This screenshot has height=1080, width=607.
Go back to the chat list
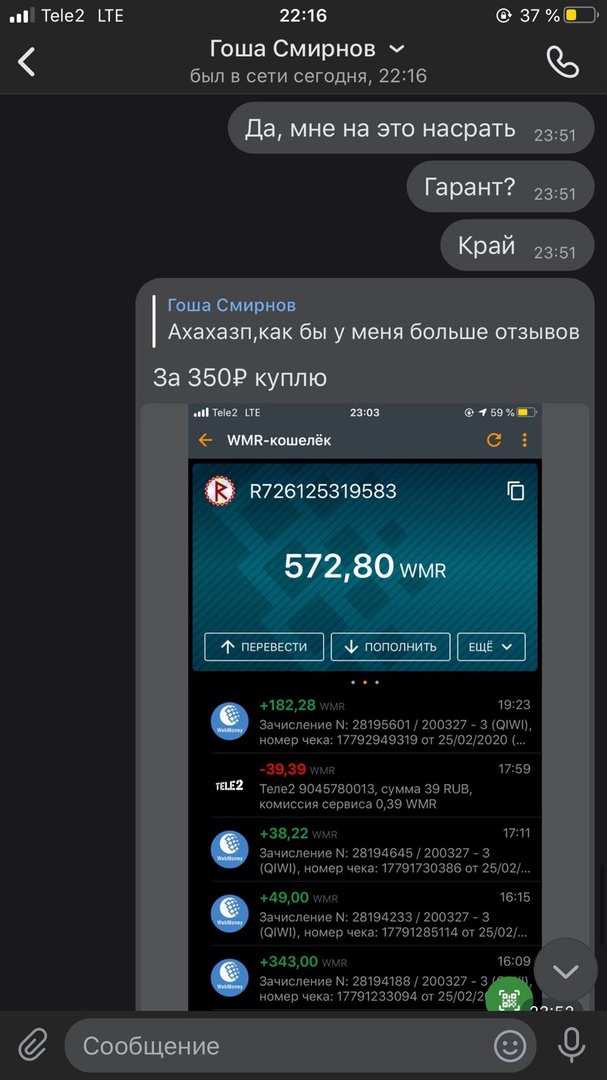click(x=27, y=62)
